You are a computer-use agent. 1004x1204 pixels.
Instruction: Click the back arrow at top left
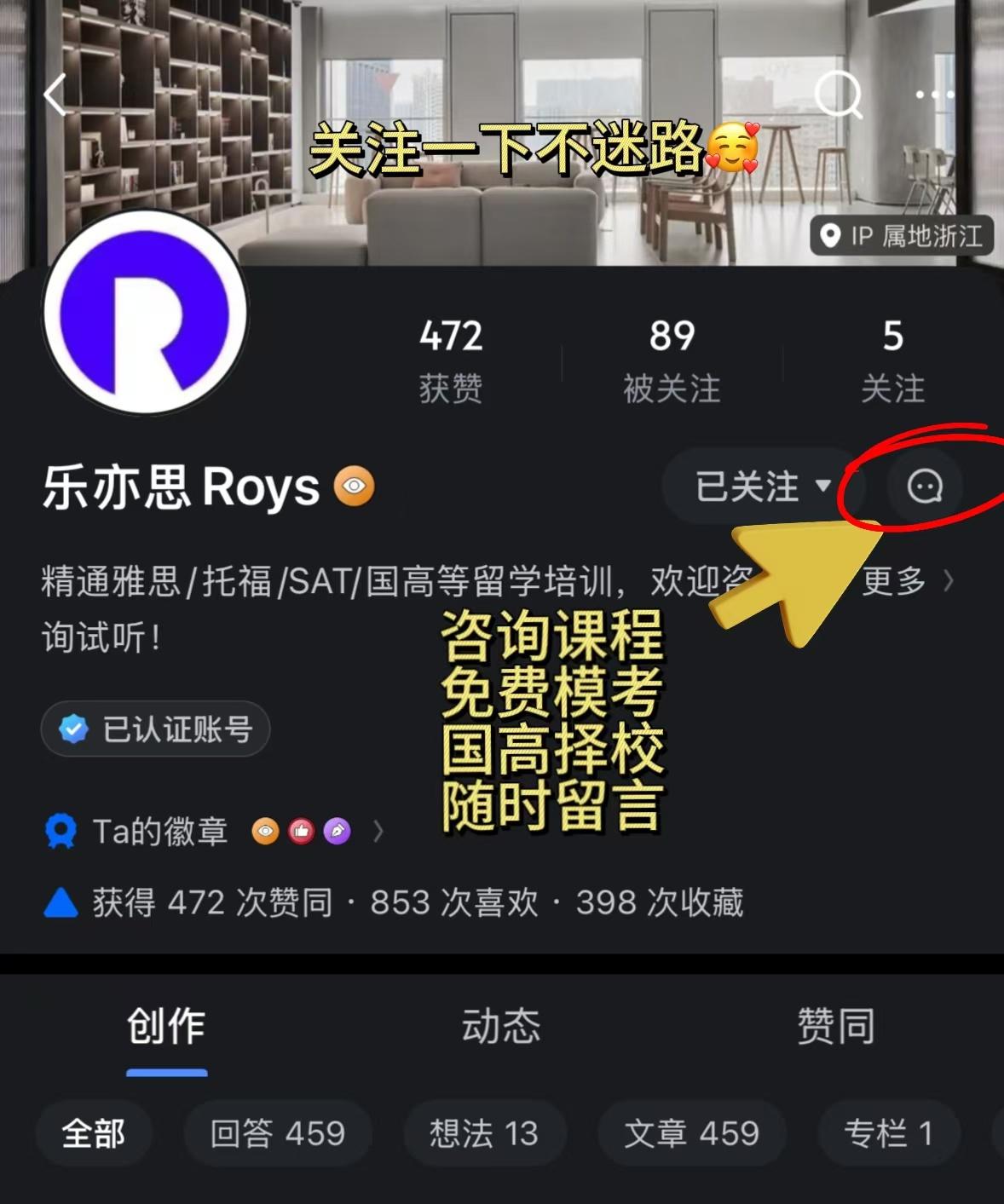pyautogui.click(x=56, y=95)
